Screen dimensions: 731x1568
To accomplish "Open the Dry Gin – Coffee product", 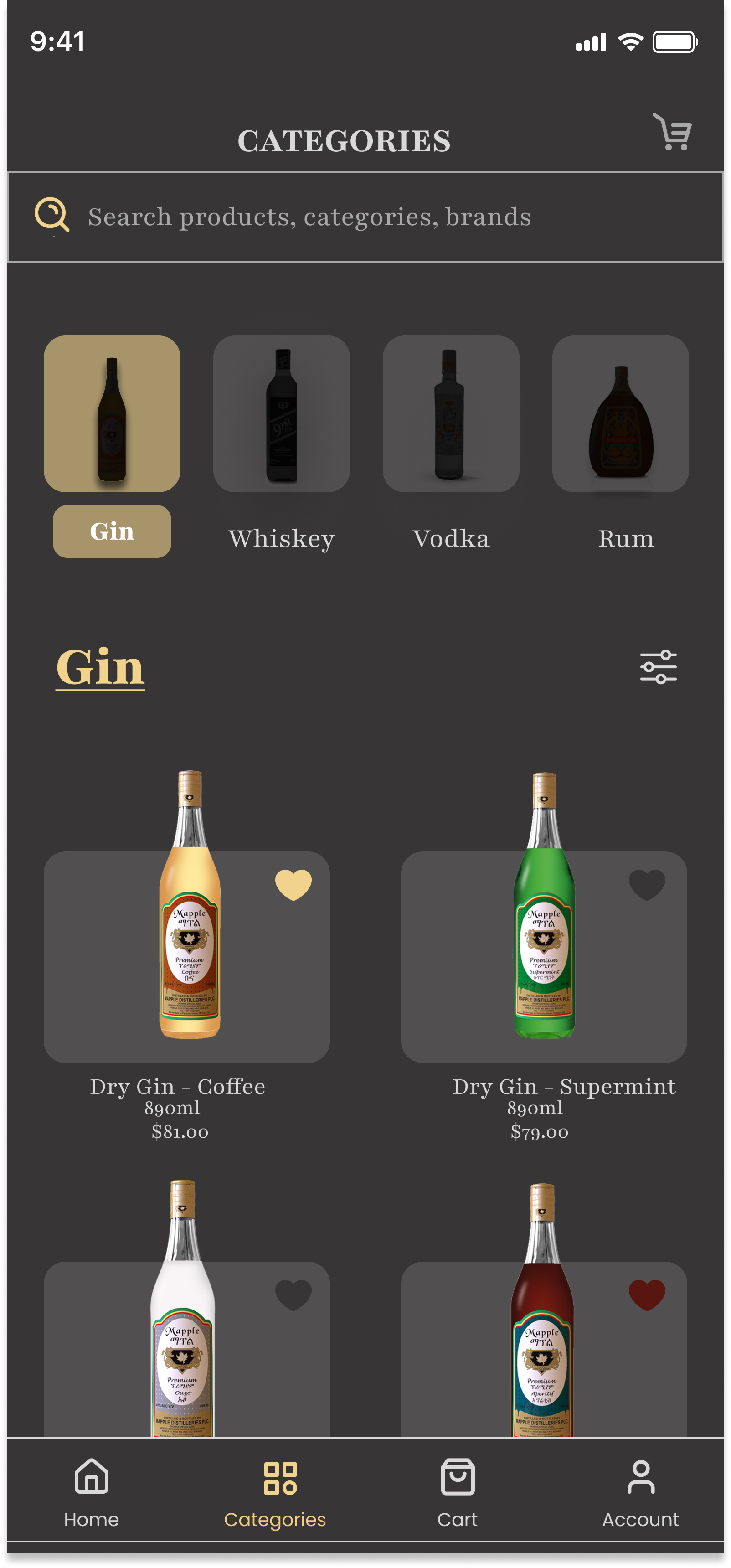I will coord(186,957).
